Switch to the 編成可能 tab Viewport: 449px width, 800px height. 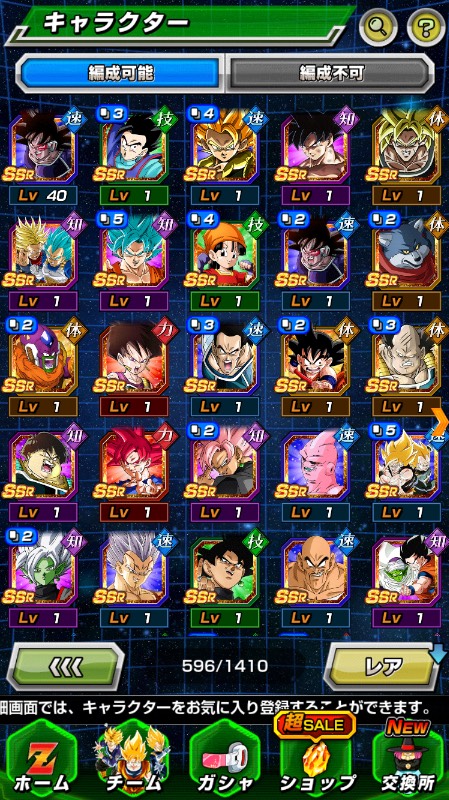(x=120, y=74)
